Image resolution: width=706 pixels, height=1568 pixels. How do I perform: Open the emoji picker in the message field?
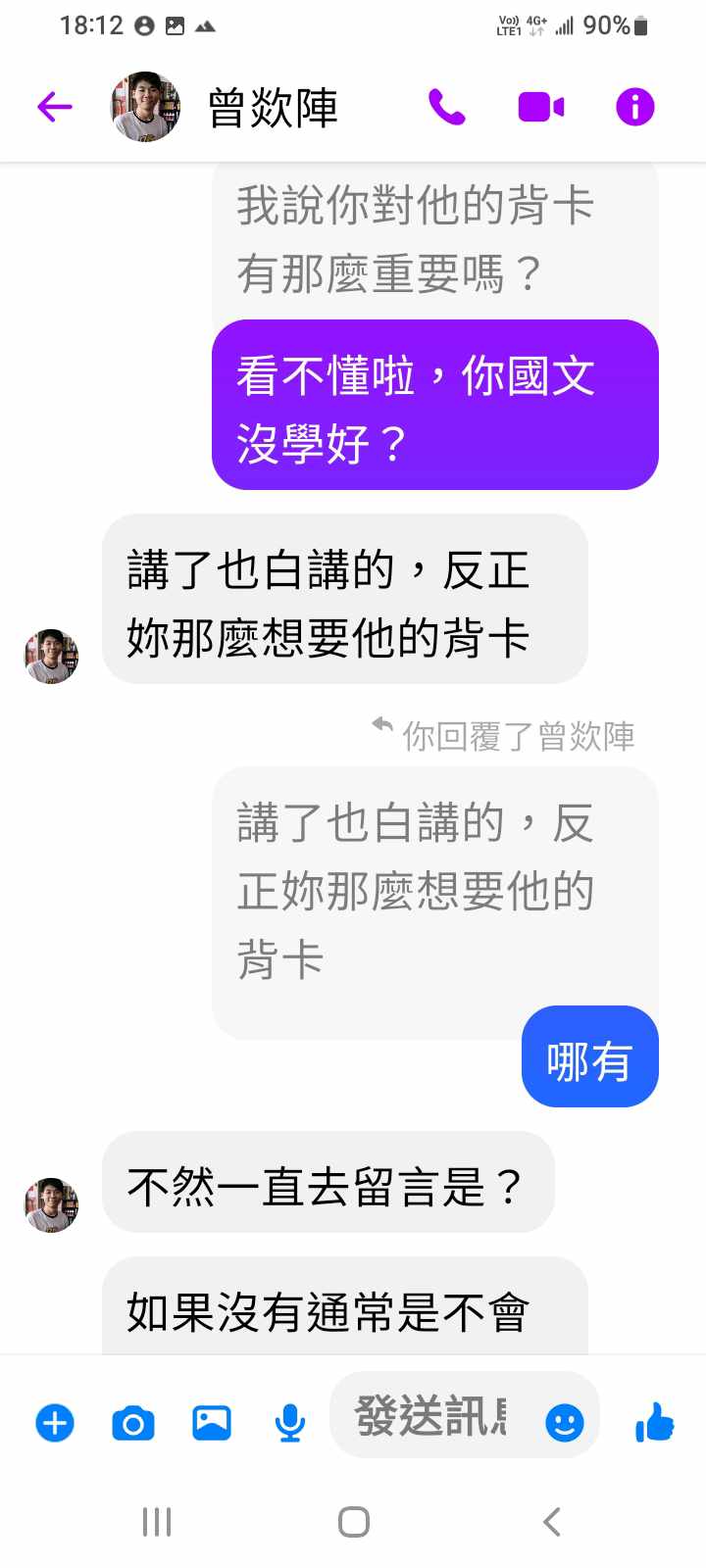564,1422
